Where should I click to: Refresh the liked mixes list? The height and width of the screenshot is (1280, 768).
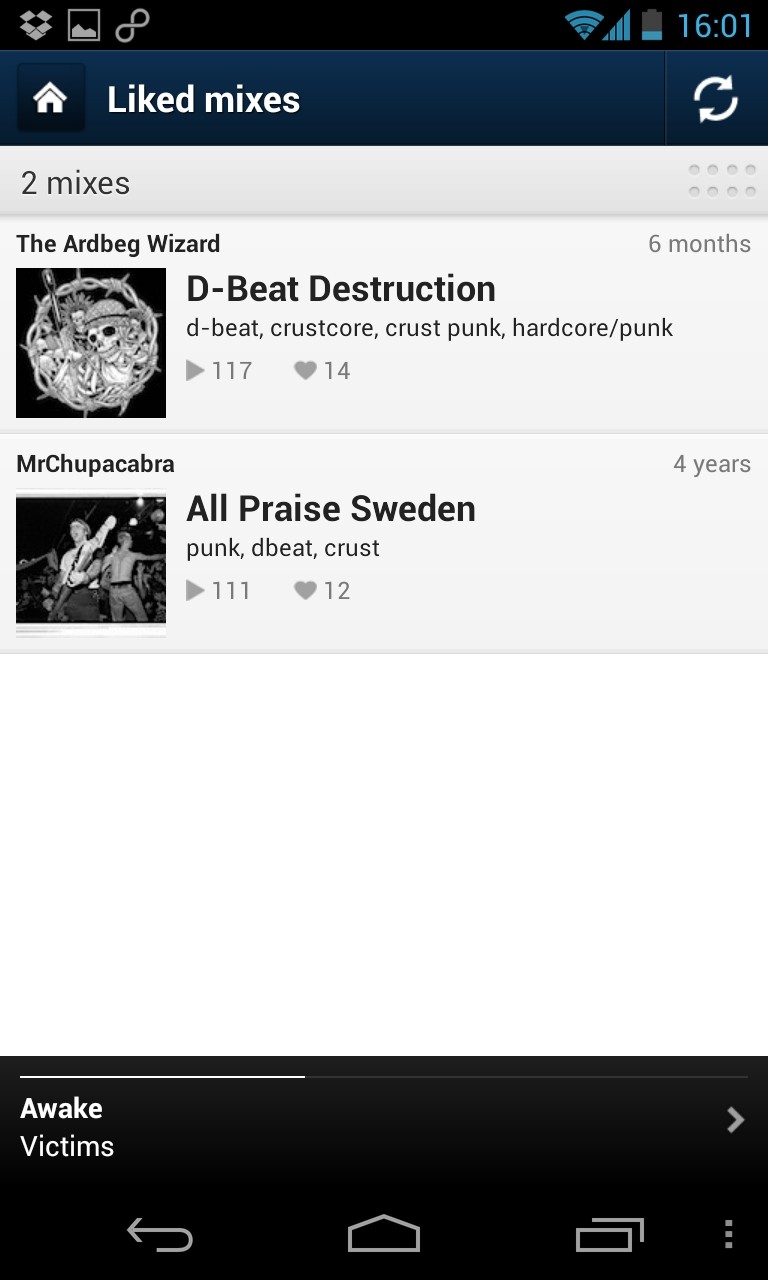pos(716,99)
